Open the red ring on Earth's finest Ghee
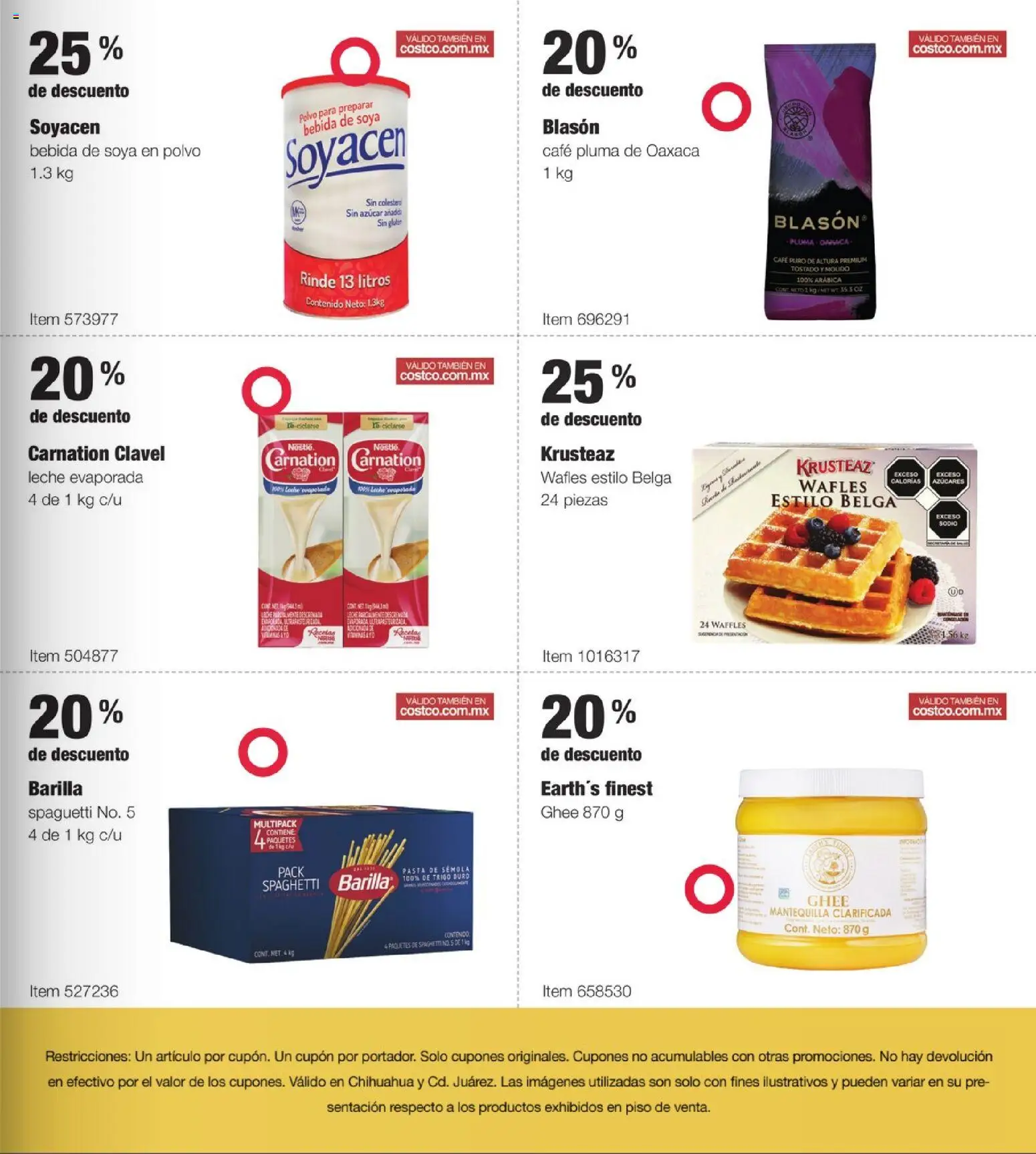 (709, 889)
